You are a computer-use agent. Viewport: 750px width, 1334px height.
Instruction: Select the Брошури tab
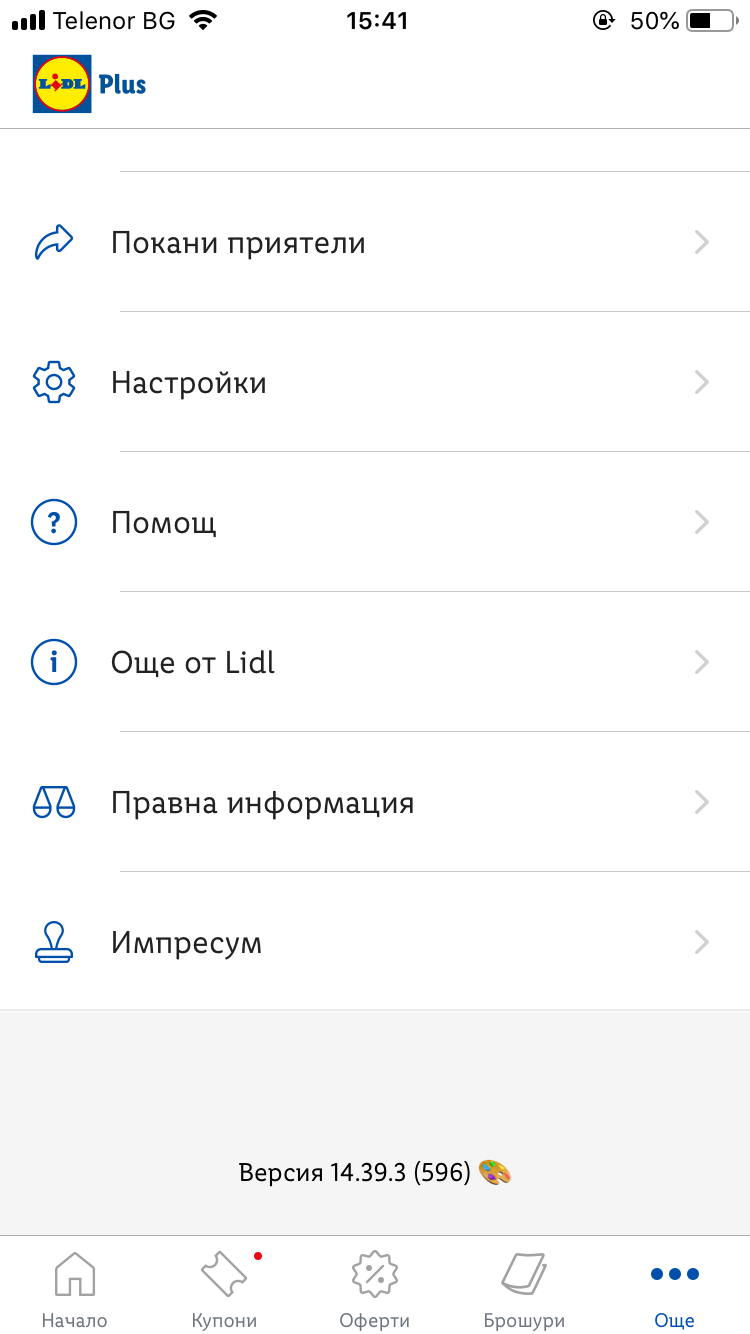(524, 1289)
